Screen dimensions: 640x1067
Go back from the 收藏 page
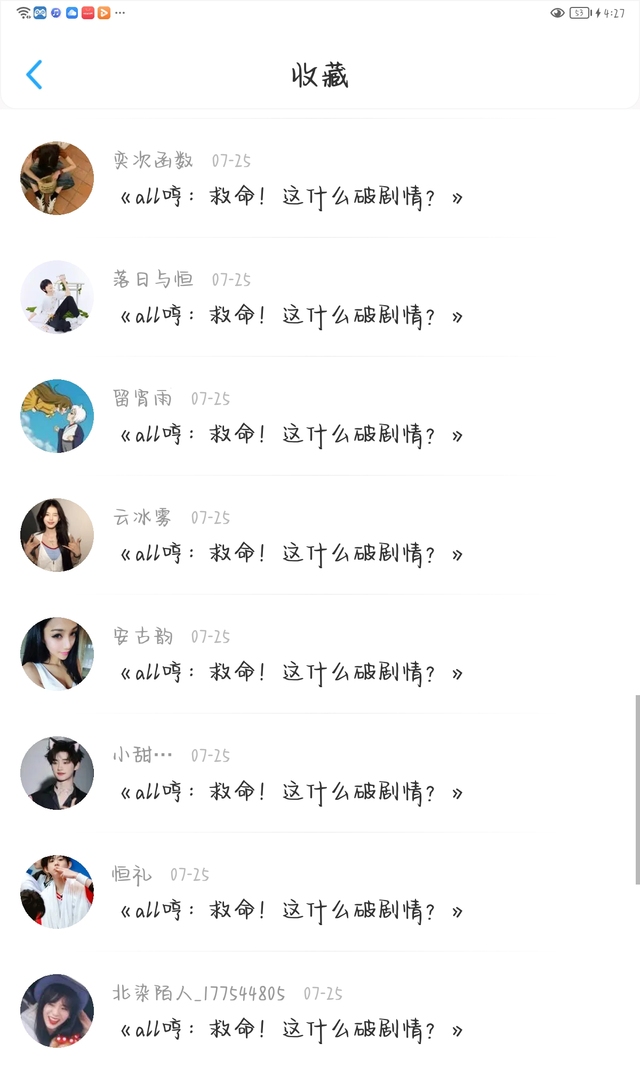(34, 75)
